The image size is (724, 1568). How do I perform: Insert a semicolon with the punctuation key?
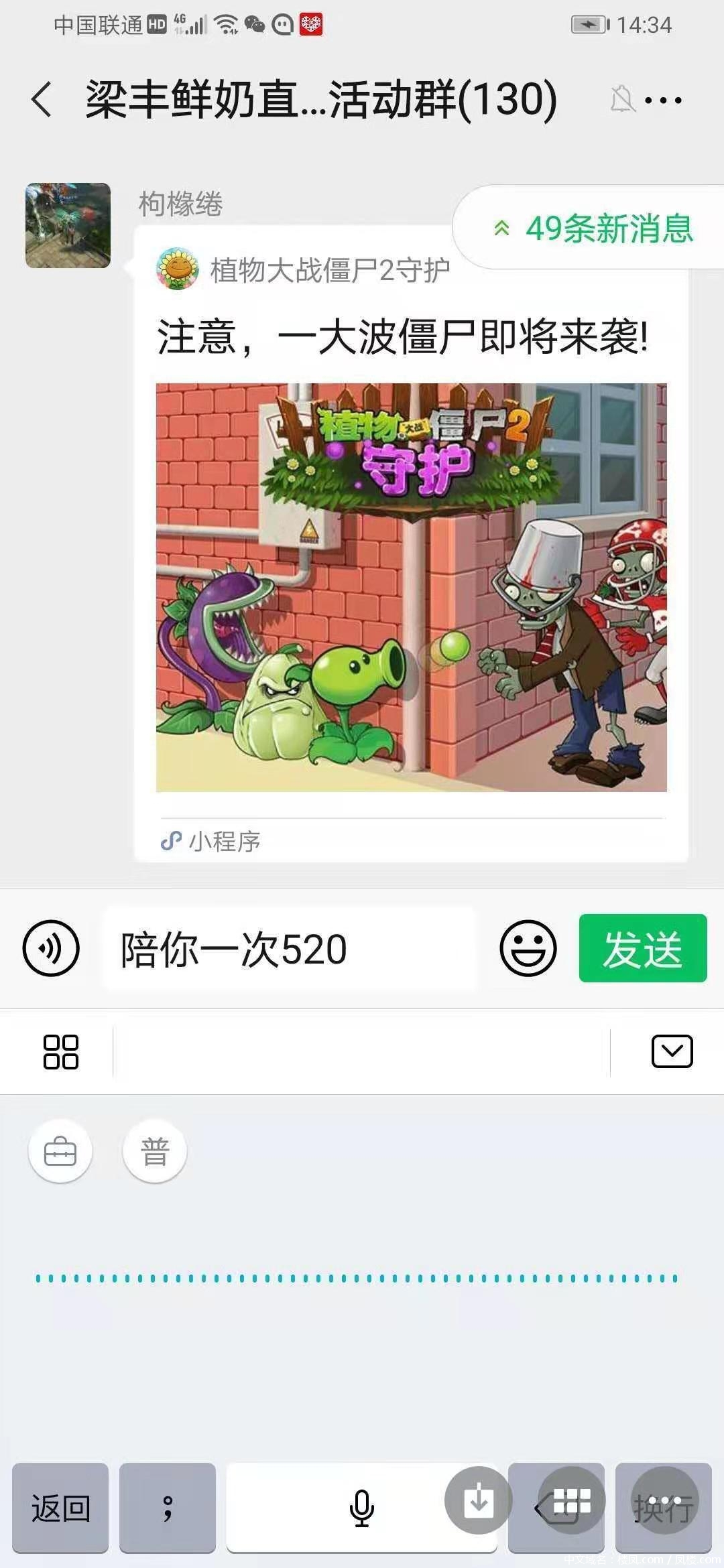pos(168,1508)
